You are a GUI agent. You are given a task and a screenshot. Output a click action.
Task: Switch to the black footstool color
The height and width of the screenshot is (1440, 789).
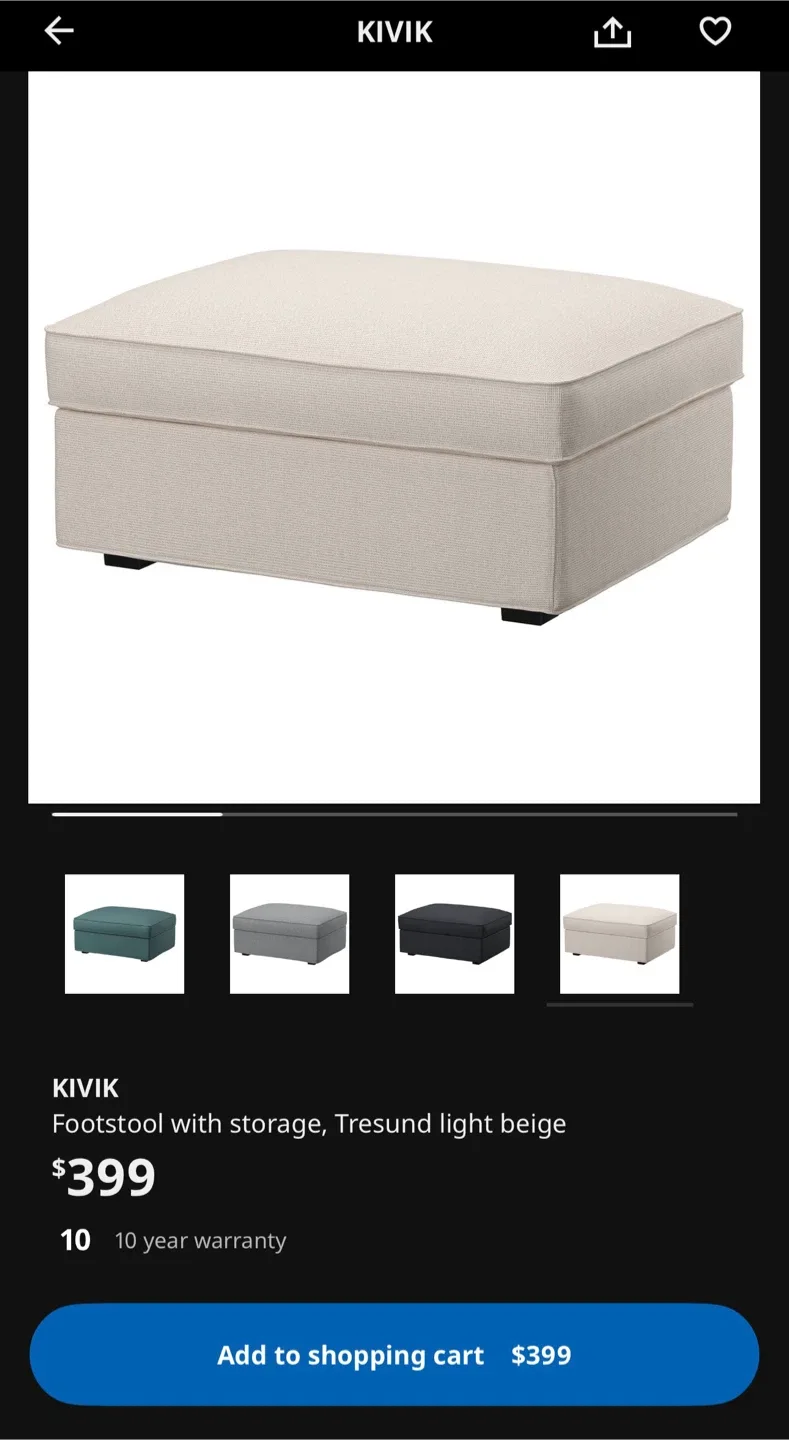click(454, 934)
